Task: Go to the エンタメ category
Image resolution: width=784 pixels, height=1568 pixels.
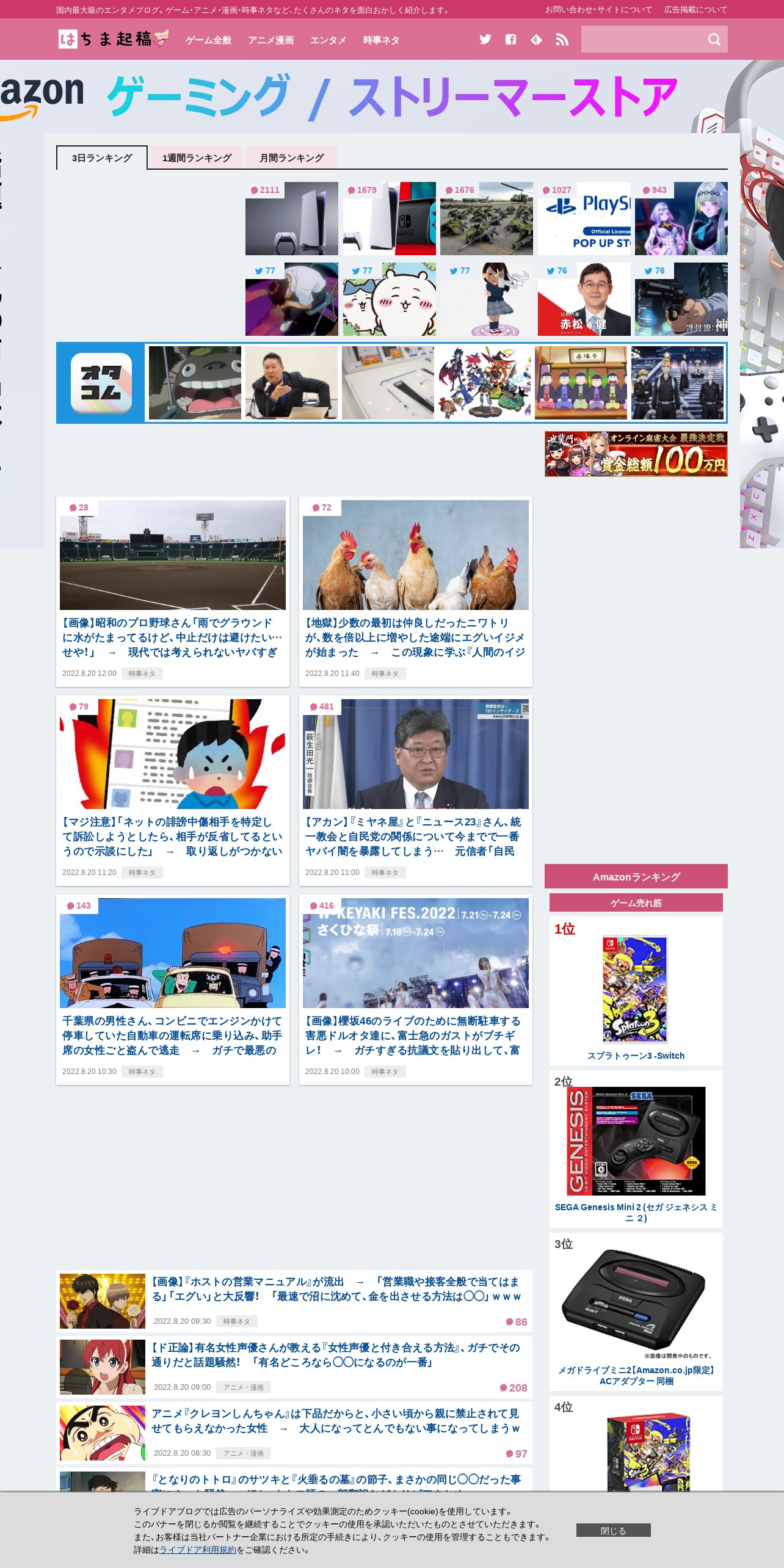Action: (328, 40)
